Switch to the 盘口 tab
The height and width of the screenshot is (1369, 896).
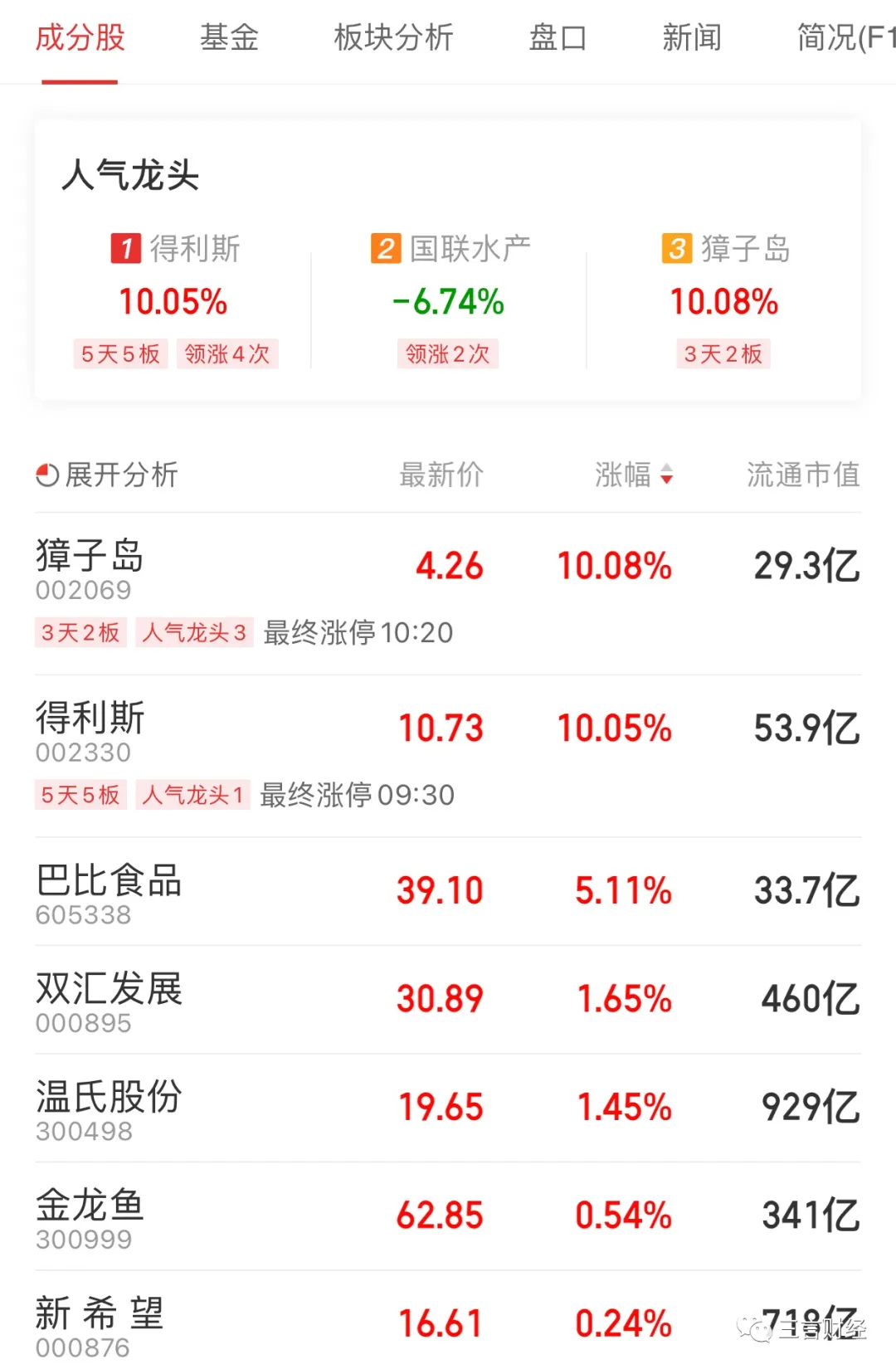tap(558, 38)
